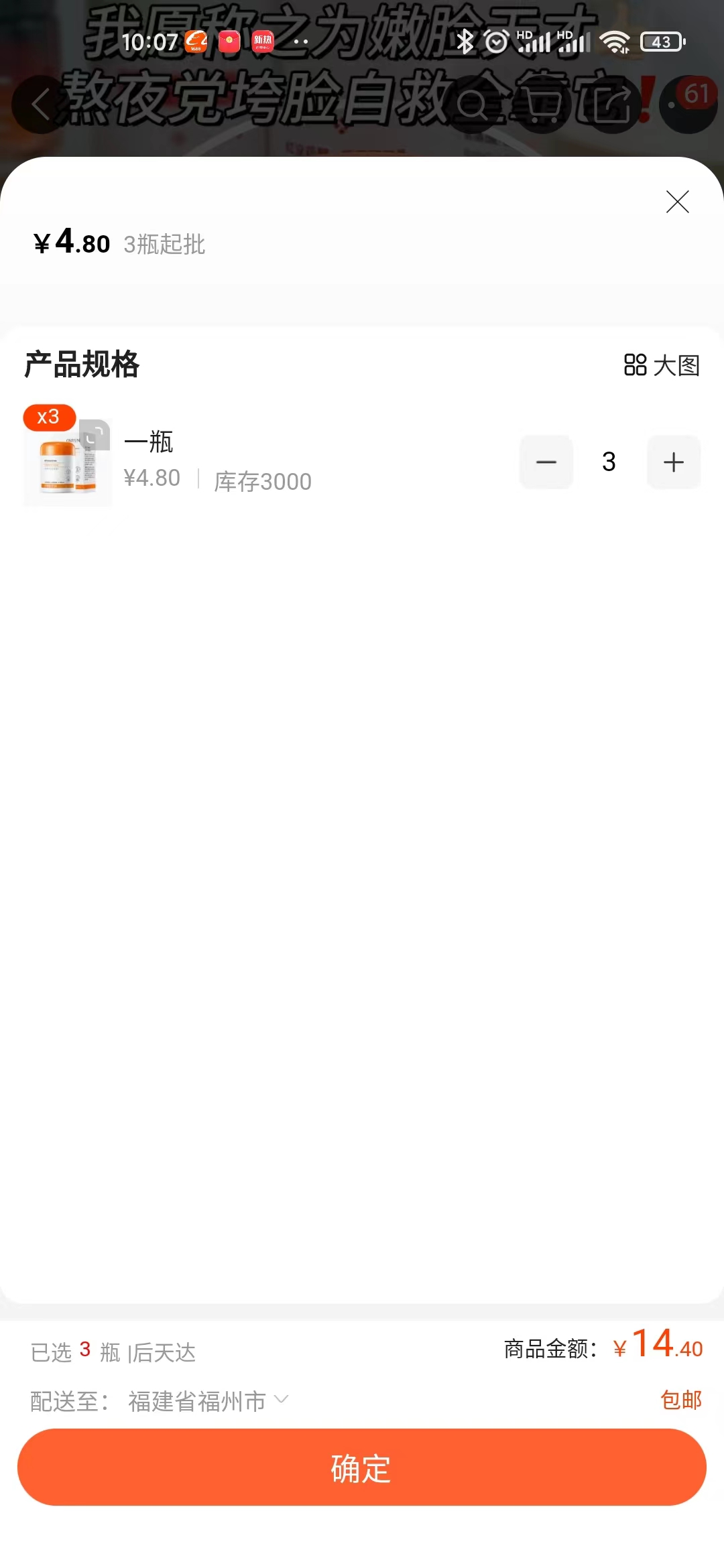The height and width of the screenshot is (1568, 724).
Task: Switch to 大图 large image view
Action: (x=662, y=365)
